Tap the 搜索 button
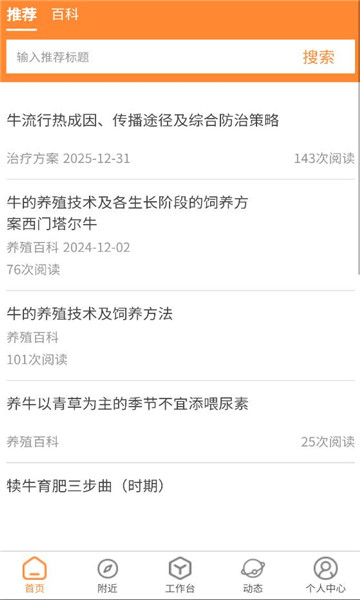The height and width of the screenshot is (600, 360). (x=319, y=57)
